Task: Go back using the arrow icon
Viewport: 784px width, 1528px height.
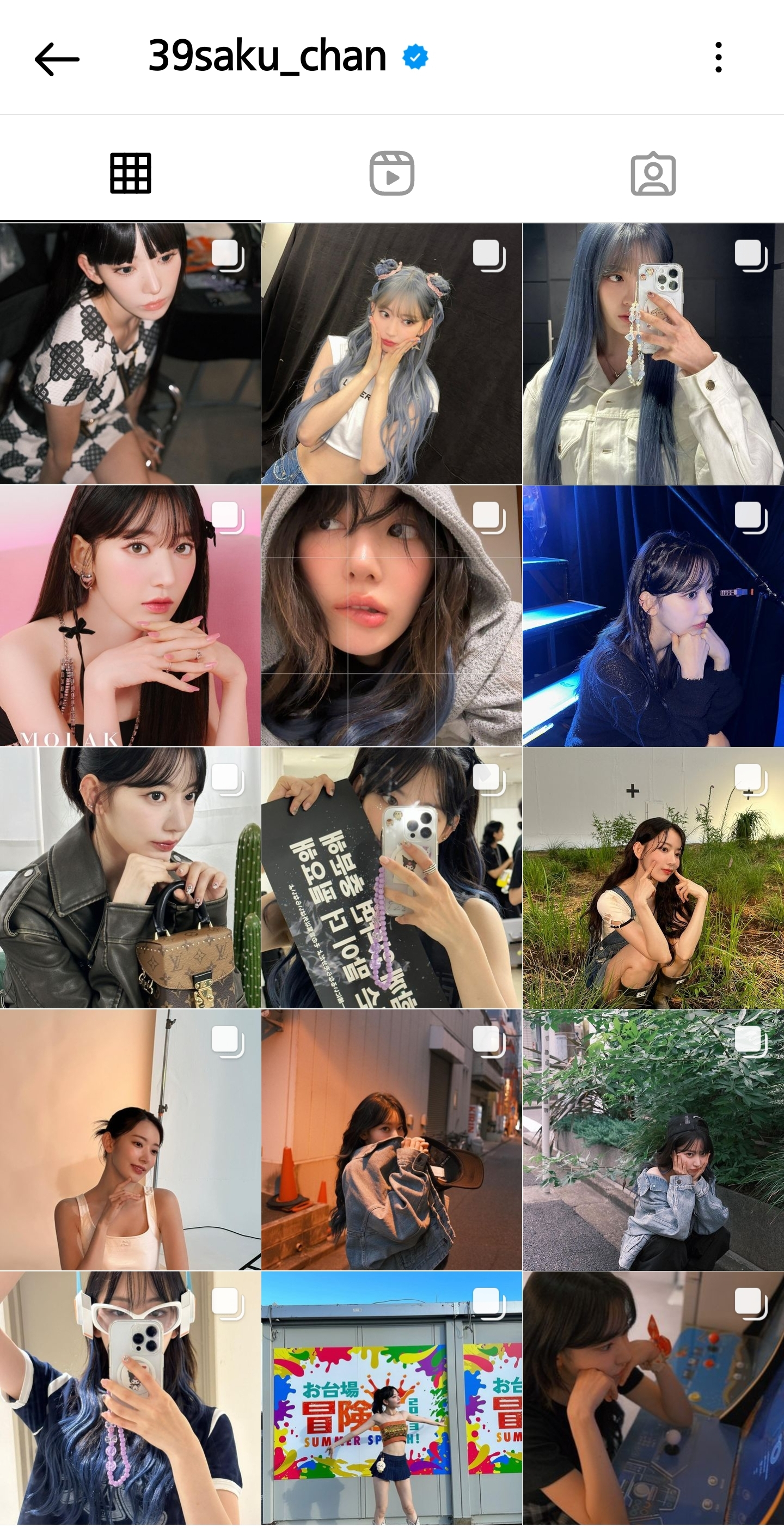Action: pos(57,59)
